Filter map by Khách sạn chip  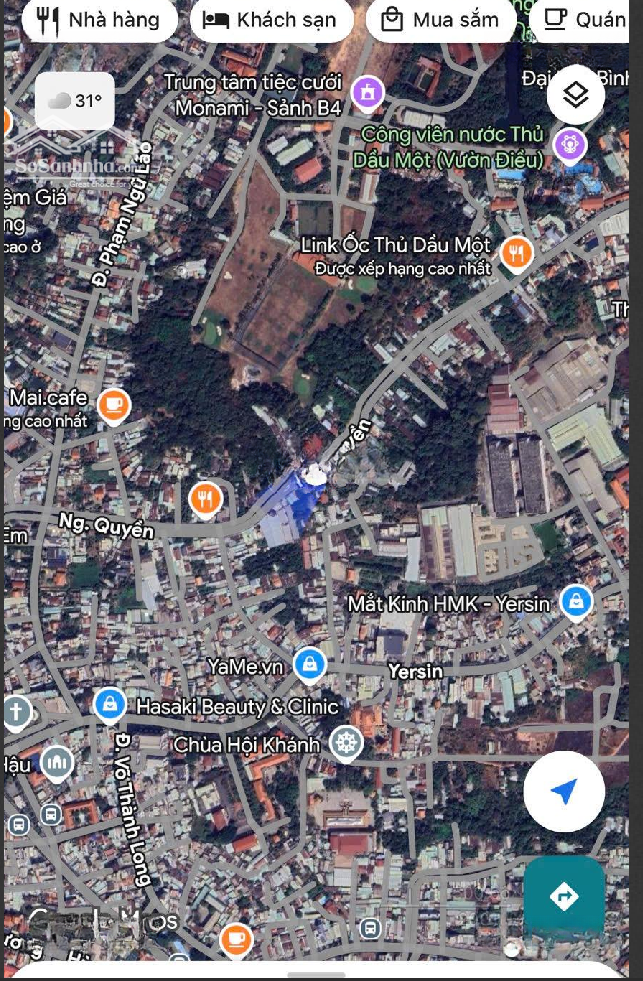click(x=271, y=20)
